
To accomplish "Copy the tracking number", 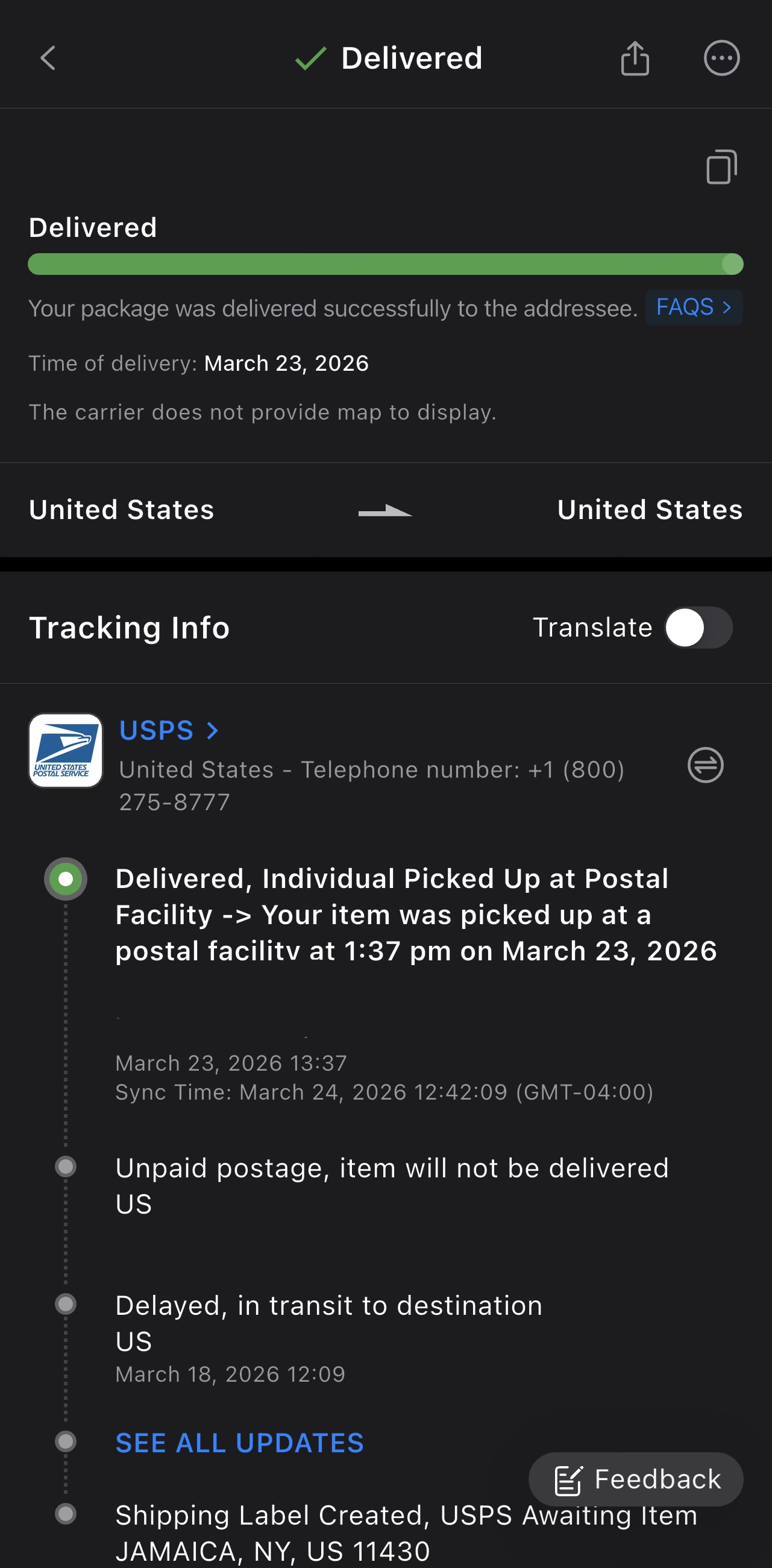I will tap(721, 167).
